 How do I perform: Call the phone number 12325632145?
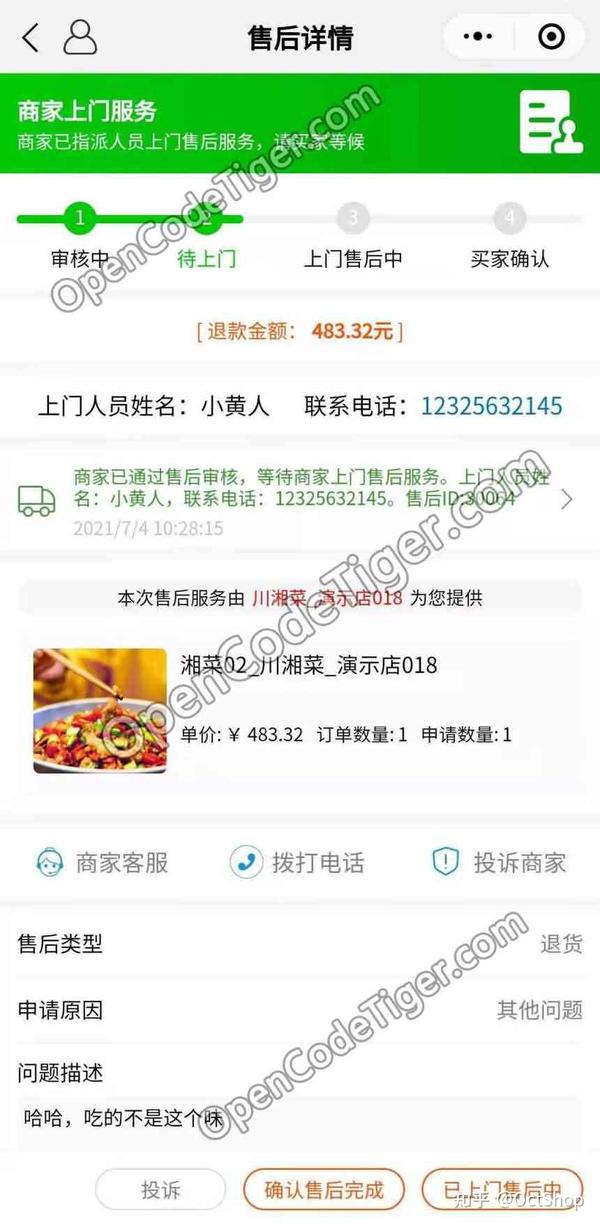click(x=491, y=407)
